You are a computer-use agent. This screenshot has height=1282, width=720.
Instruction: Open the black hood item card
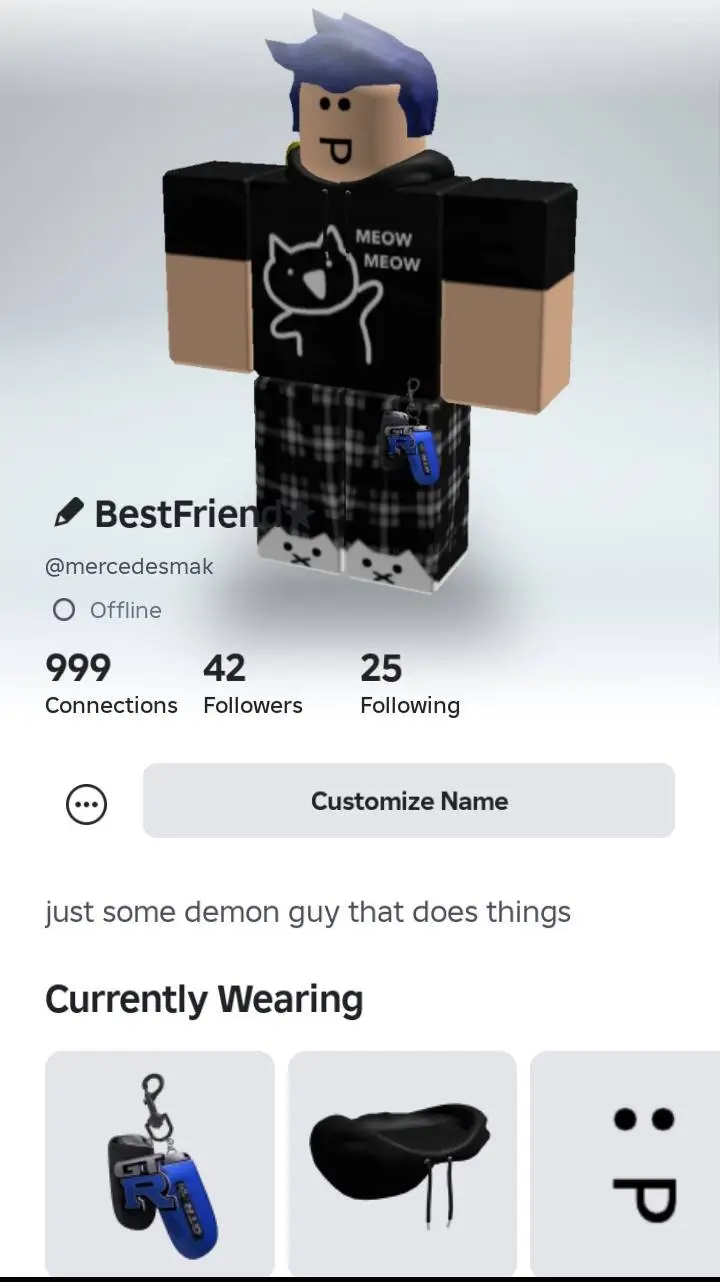(x=402, y=1165)
